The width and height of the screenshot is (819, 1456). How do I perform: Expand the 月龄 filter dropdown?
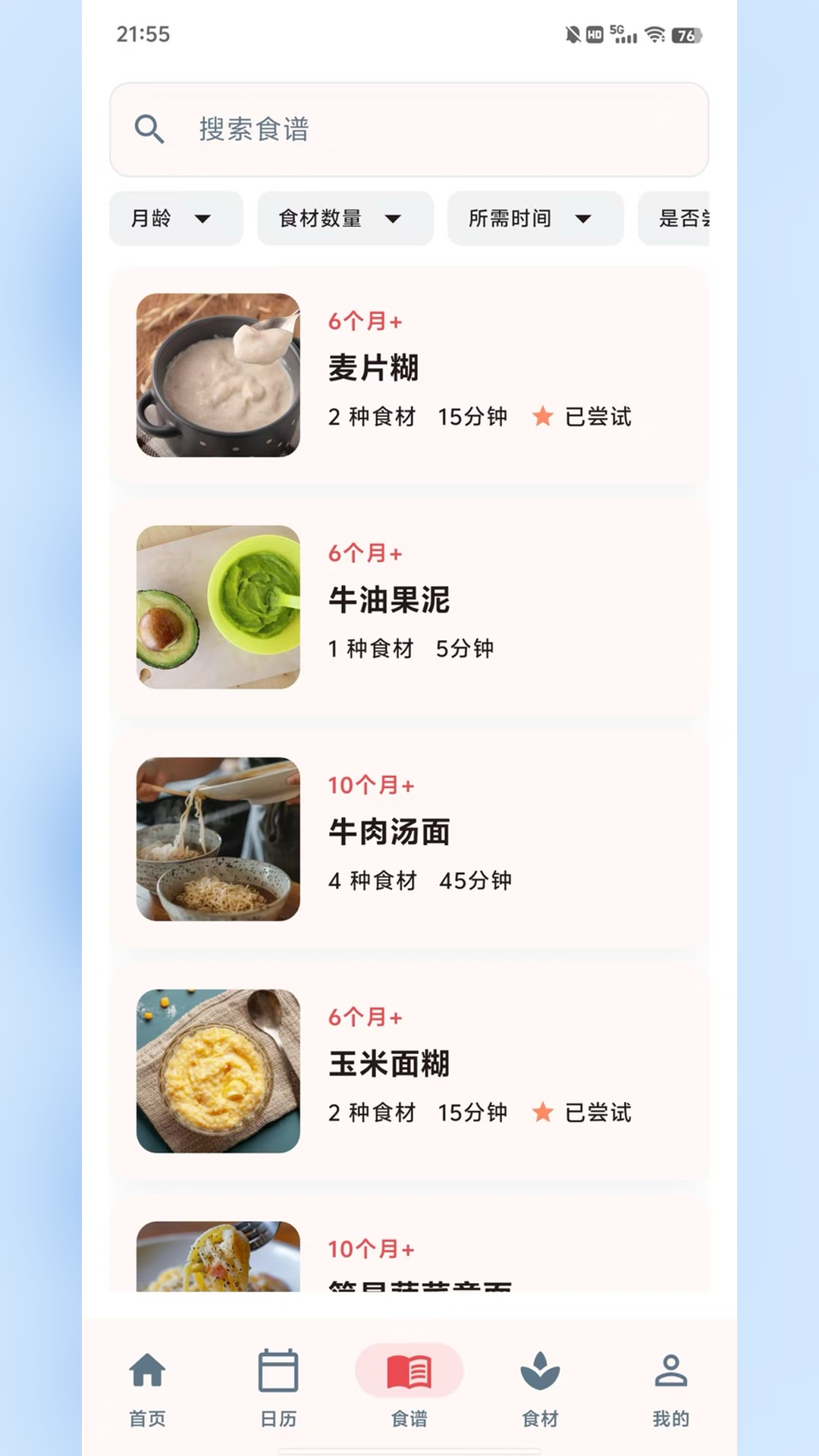pyautogui.click(x=176, y=218)
